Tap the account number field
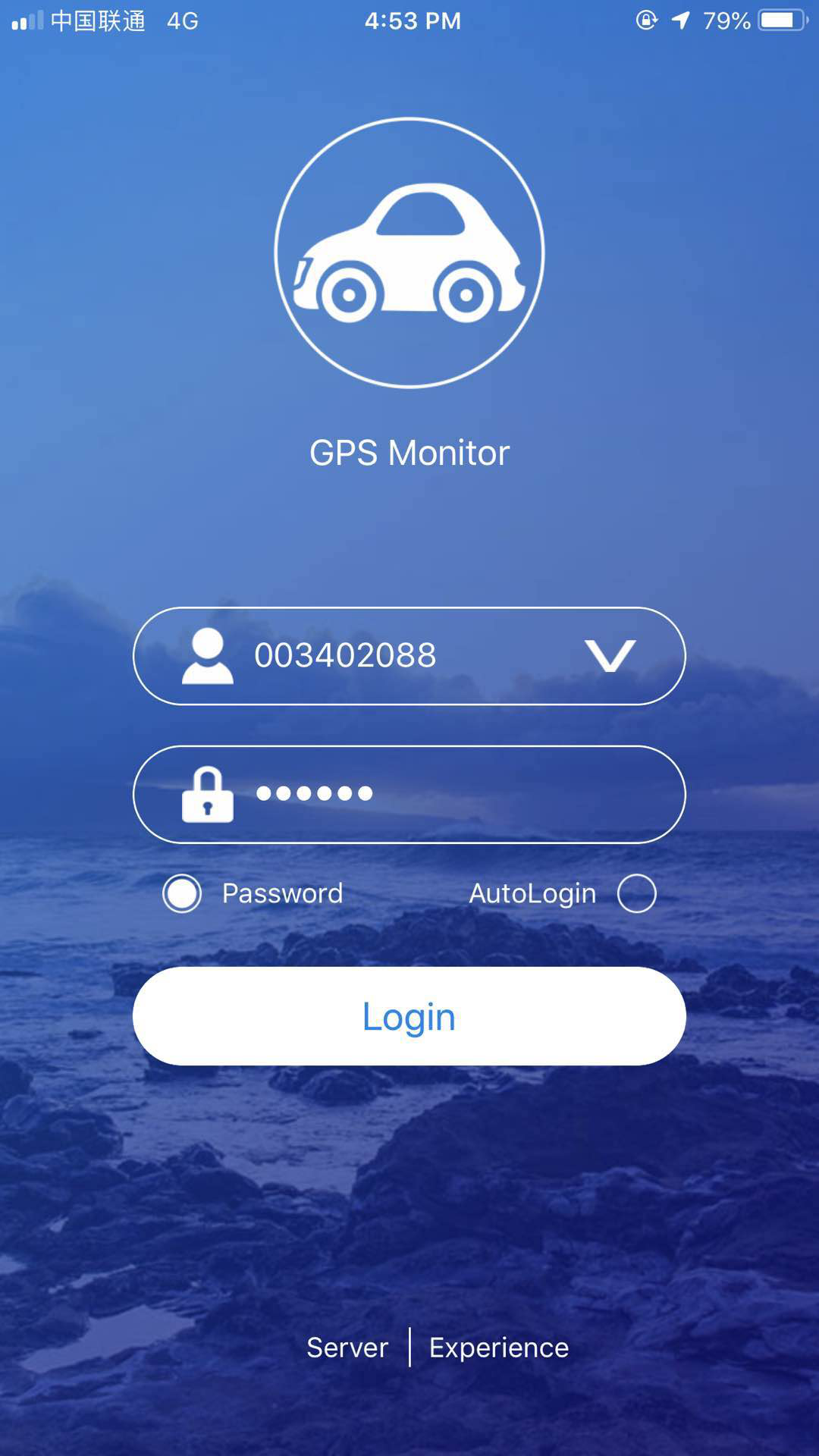Screen dimensions: 819x1456 pyautogui.click(x=409, y=656)
